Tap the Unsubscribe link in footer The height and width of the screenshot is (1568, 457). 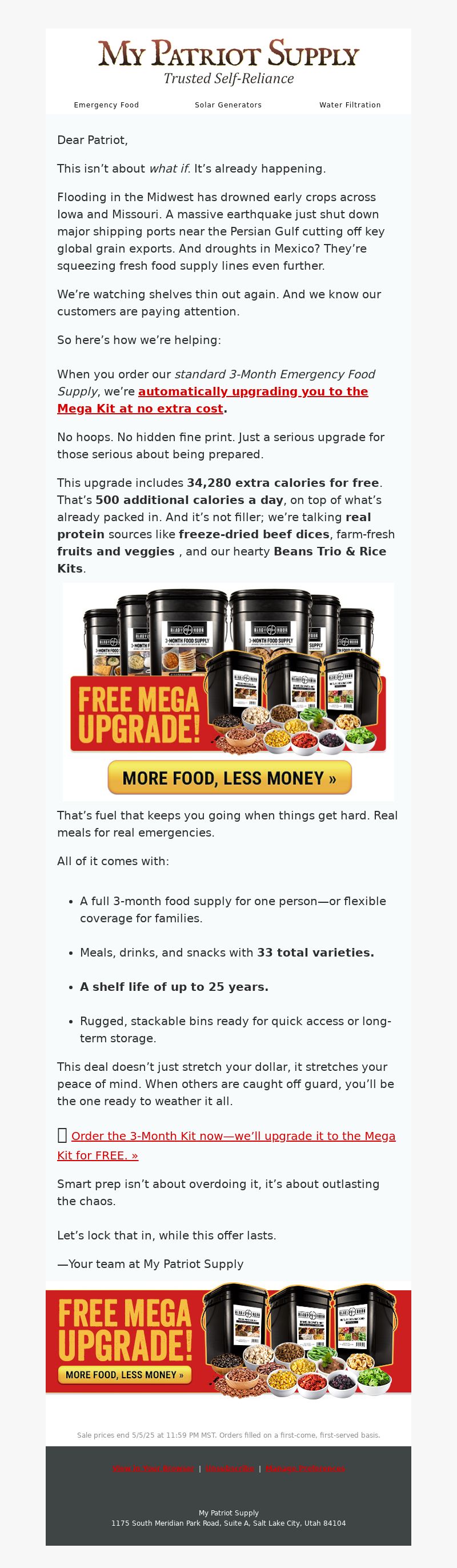click(230, 1469)
